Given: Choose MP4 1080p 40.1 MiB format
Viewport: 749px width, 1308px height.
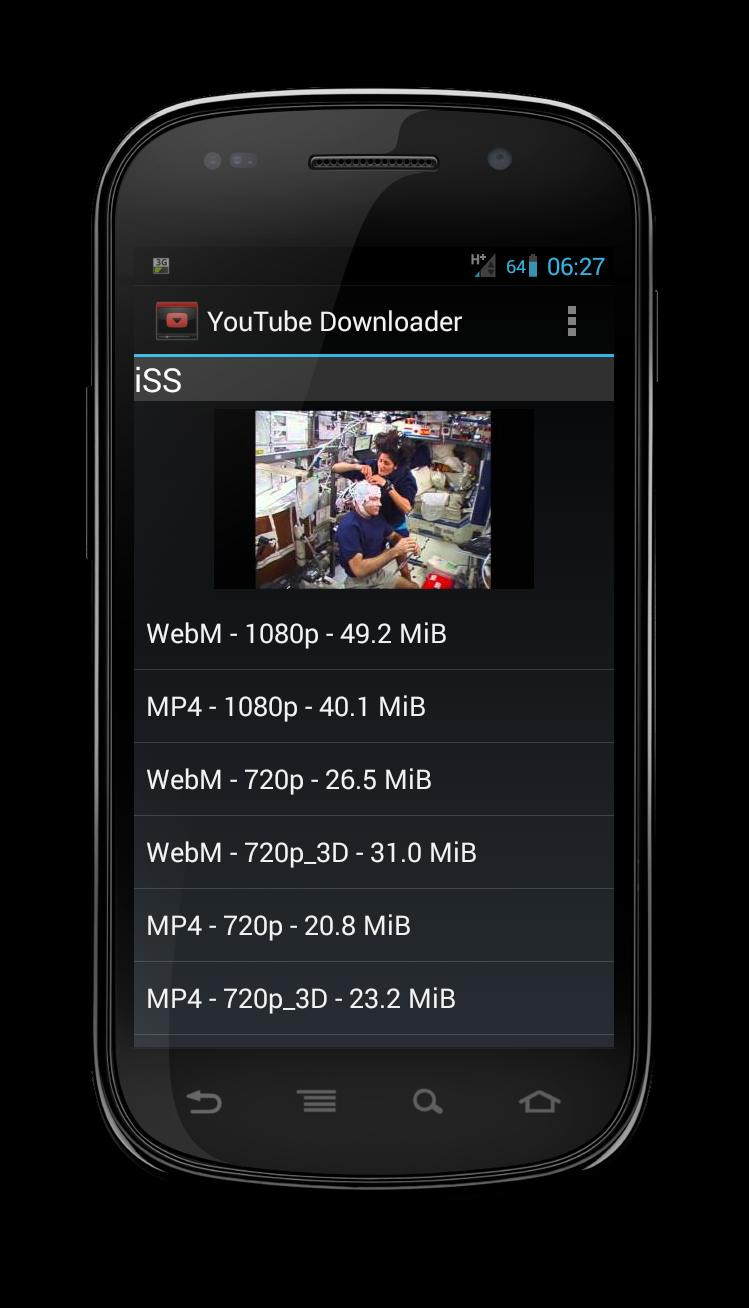Looking at the screenshot, I should click(x=373, y=706).
